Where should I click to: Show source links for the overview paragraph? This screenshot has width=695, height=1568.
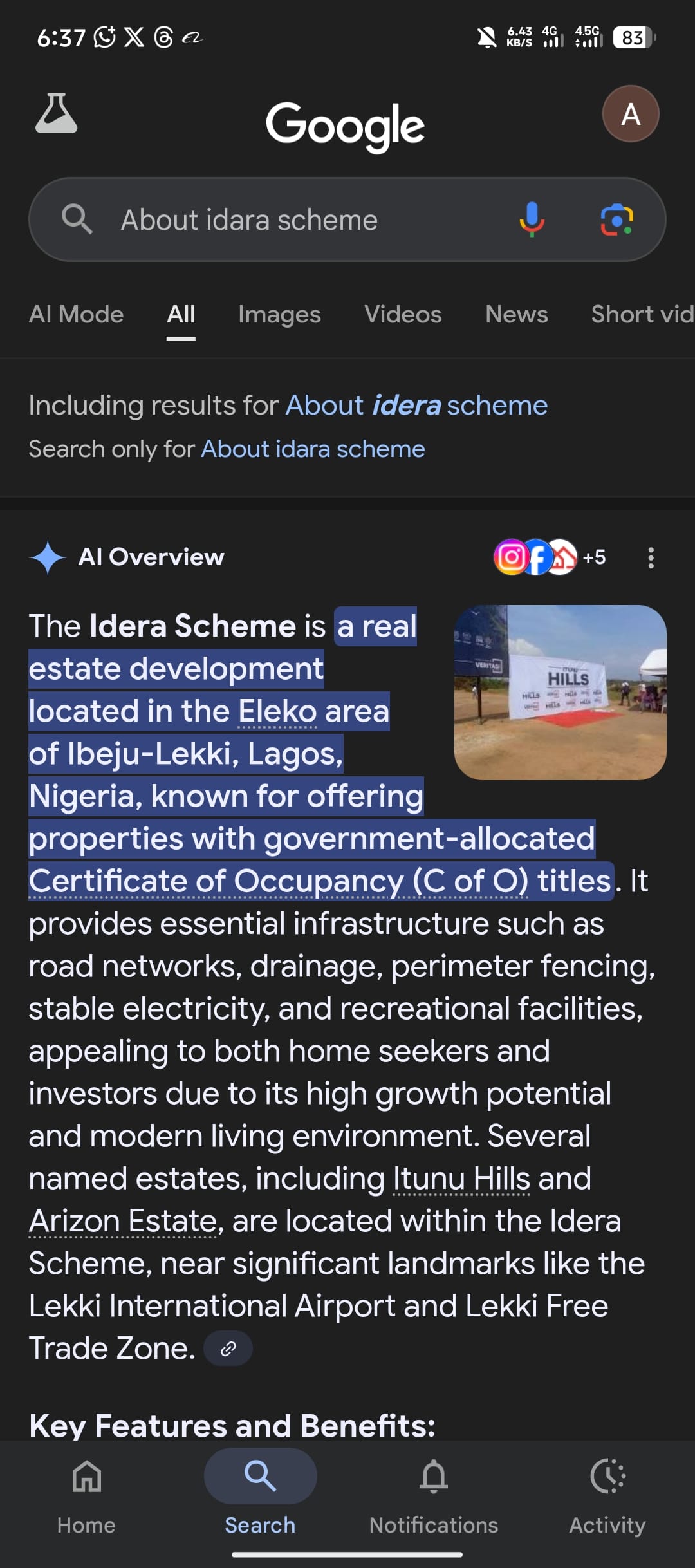228,1349
